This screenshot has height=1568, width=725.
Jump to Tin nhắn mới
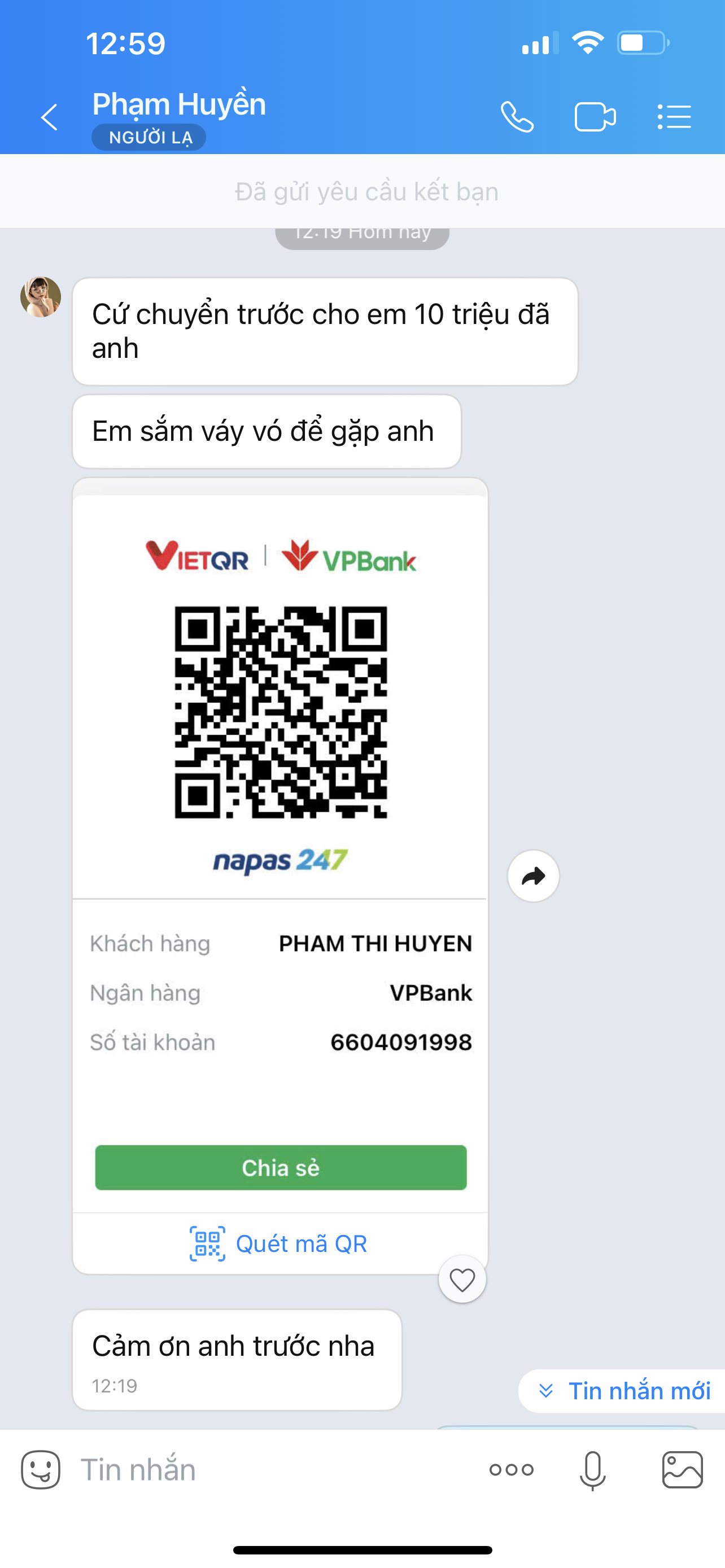(x=623, y=1391)
